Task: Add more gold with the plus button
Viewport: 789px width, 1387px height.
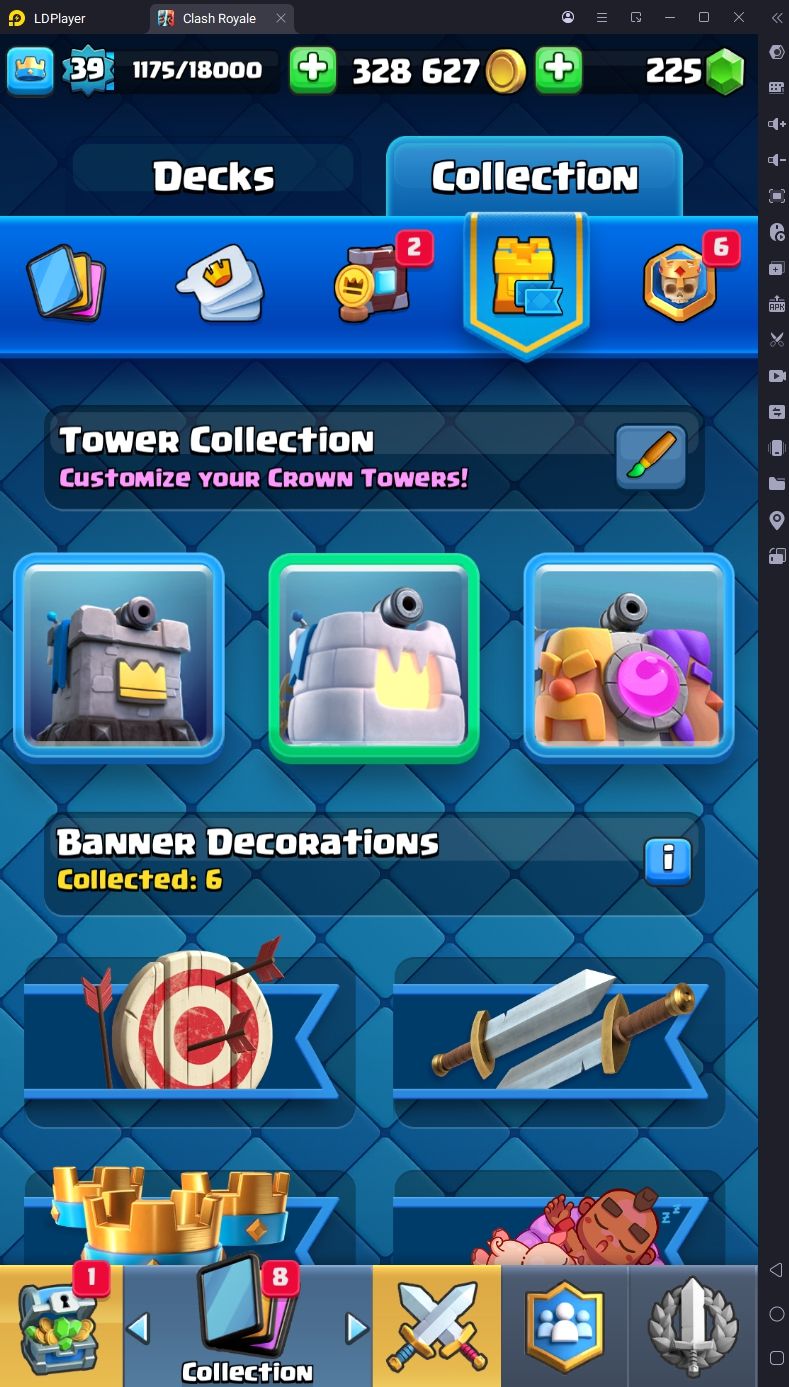Action: (313, 70)
